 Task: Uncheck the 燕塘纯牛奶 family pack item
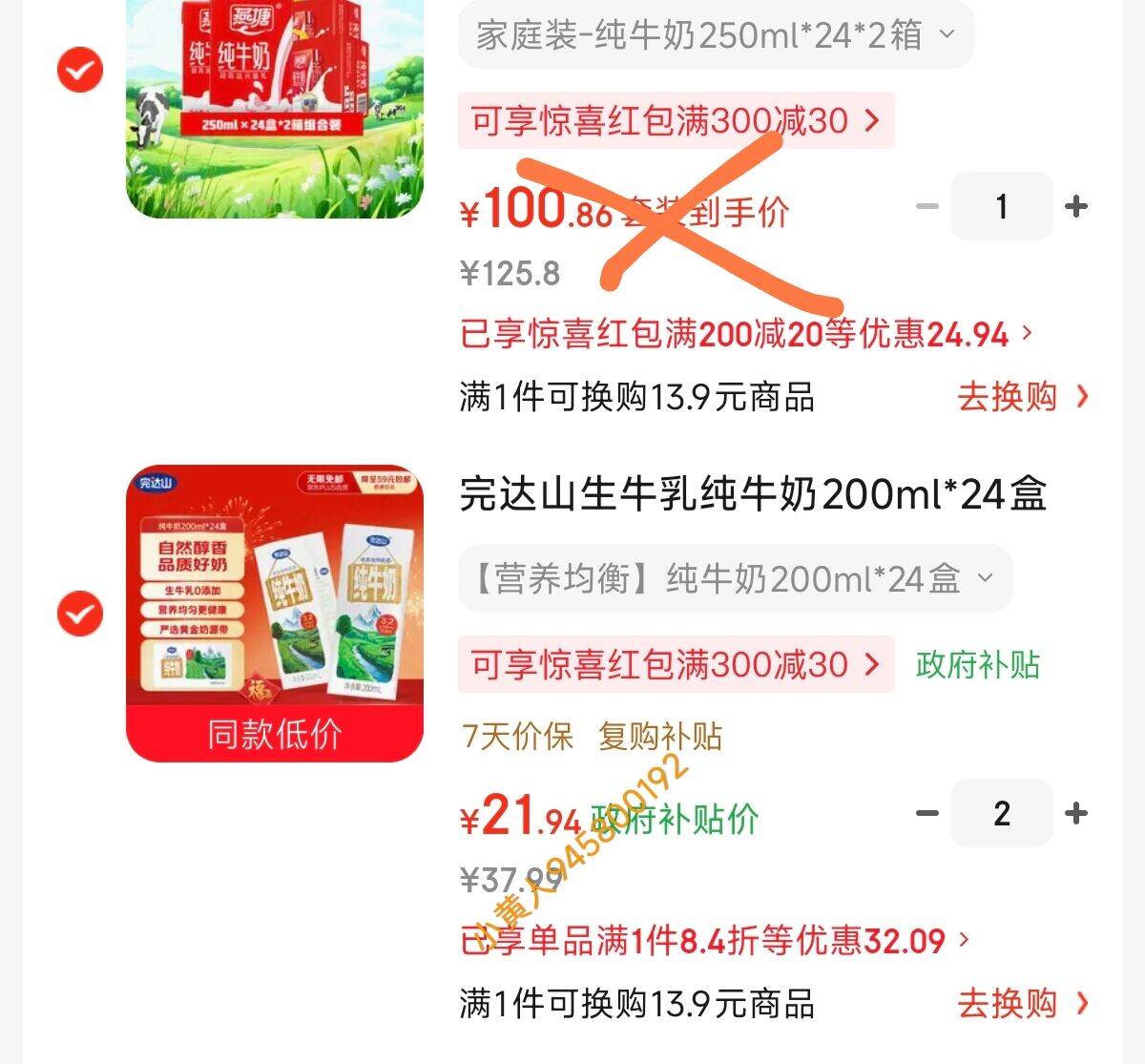(x=80, y=71)
